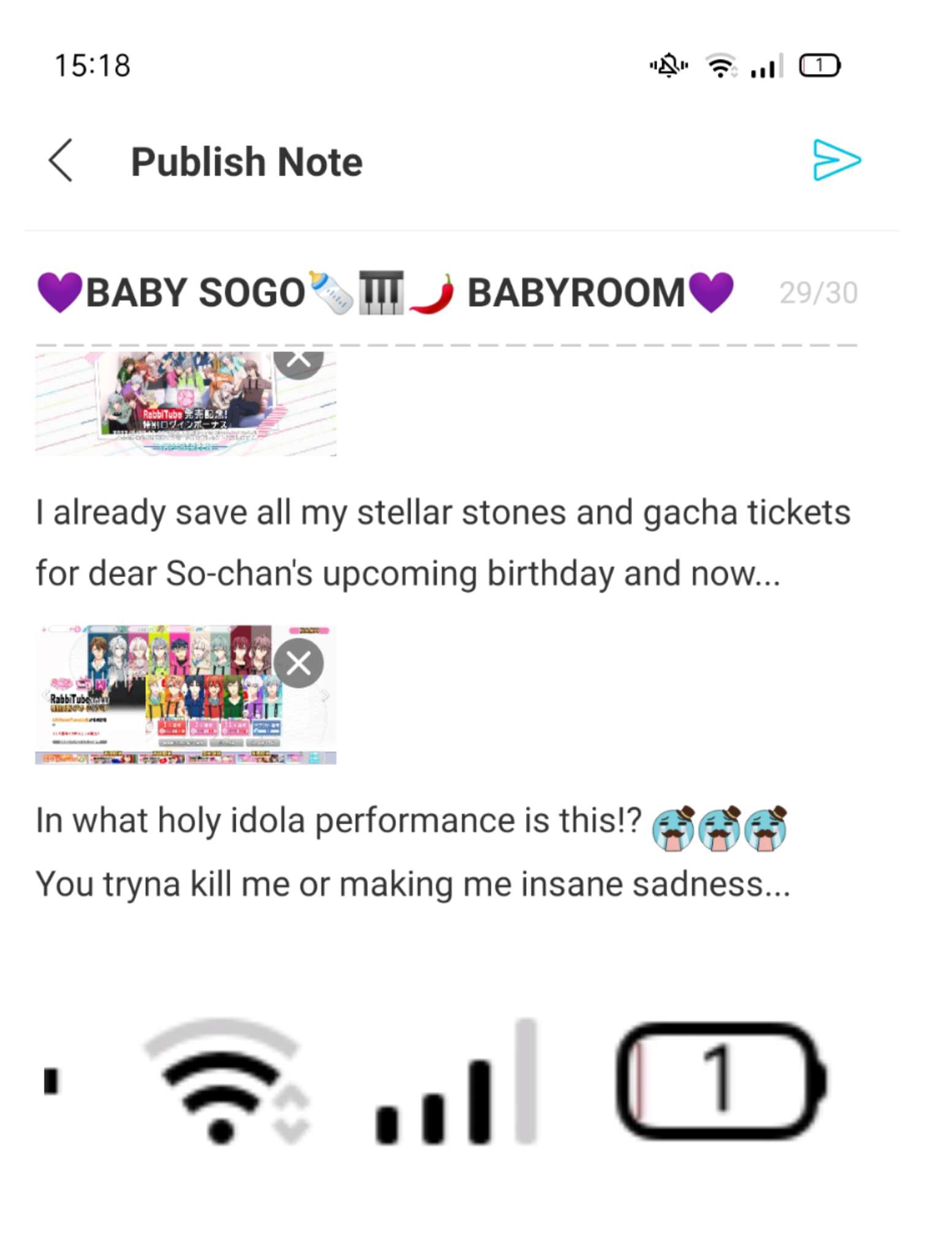The image size is (952, 1256).
Task: Edit the holy idola performance text
Action: pyautogui.click(x=412, y=852)
